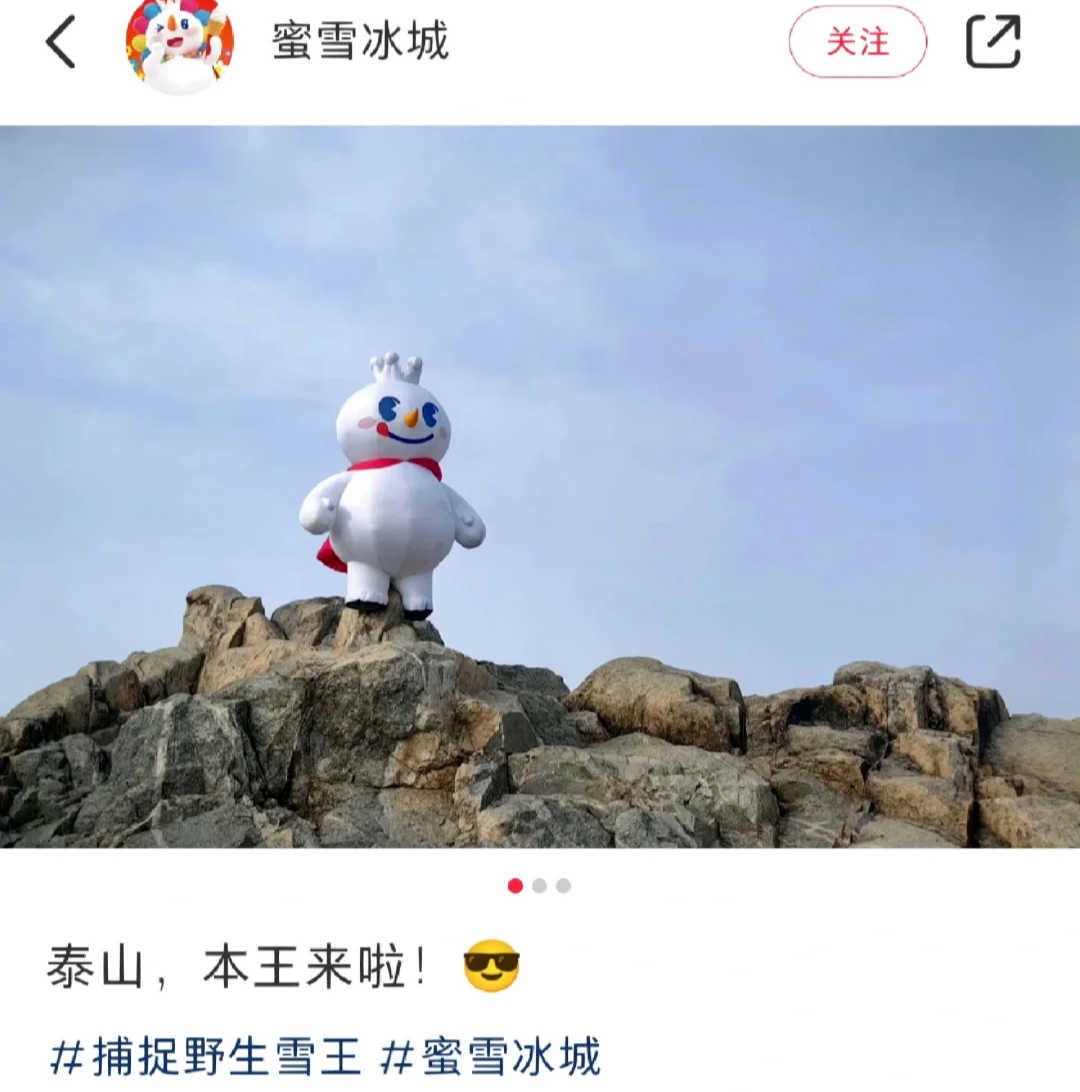The width and height of the screenshot is (1080, 1092).
Task: Go back using the top-left arrow
Action: pos(60,42)
